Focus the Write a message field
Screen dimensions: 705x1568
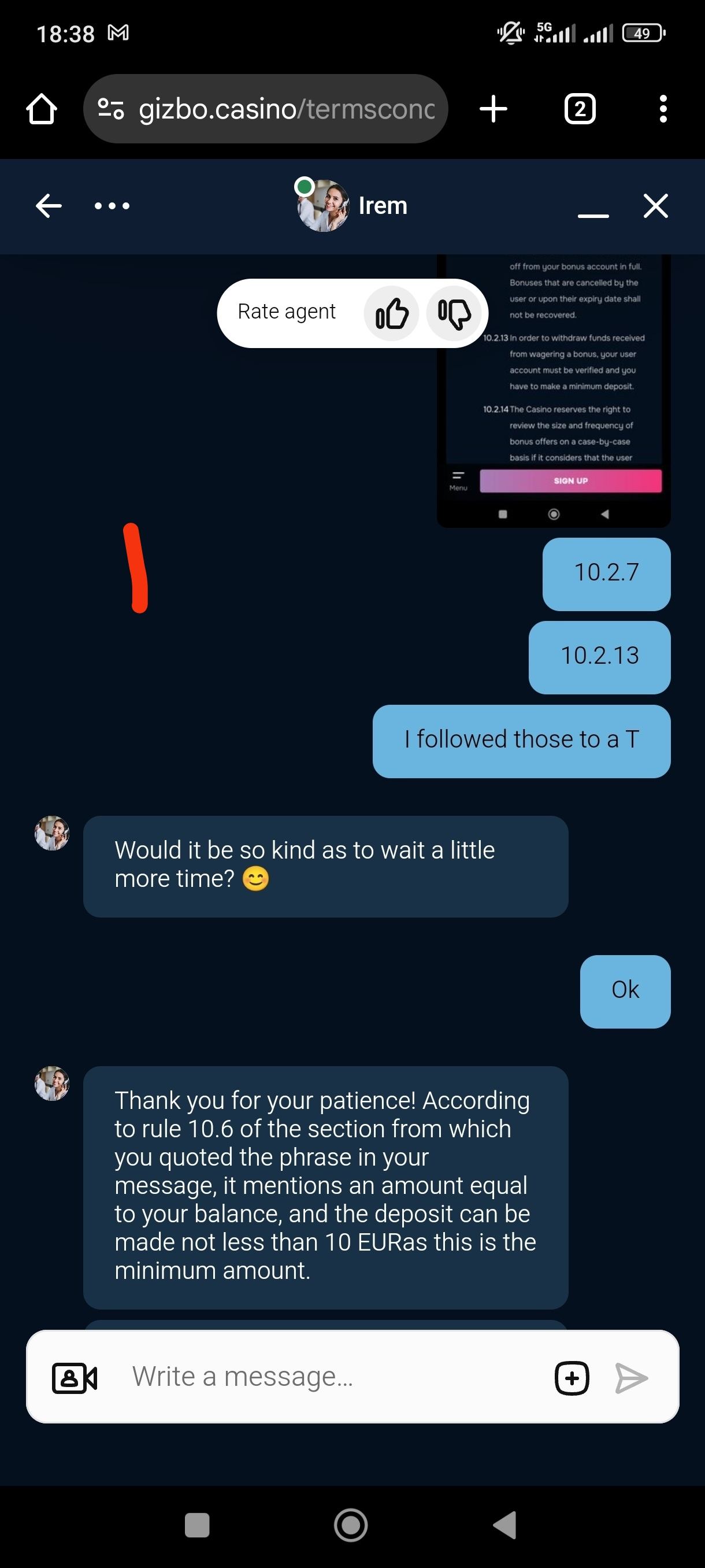(328, 1377)
